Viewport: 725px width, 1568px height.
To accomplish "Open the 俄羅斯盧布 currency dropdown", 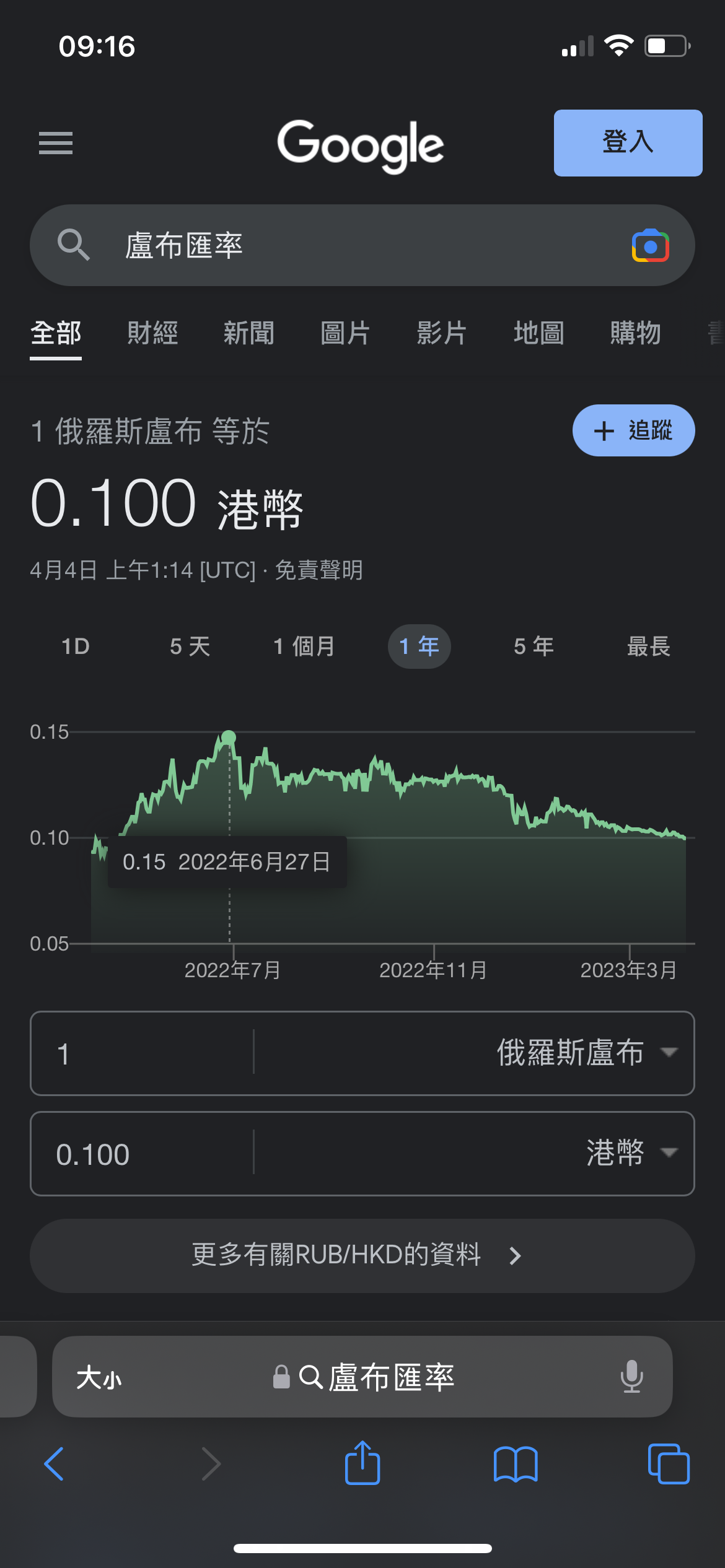I will [x=571, y=1053].
